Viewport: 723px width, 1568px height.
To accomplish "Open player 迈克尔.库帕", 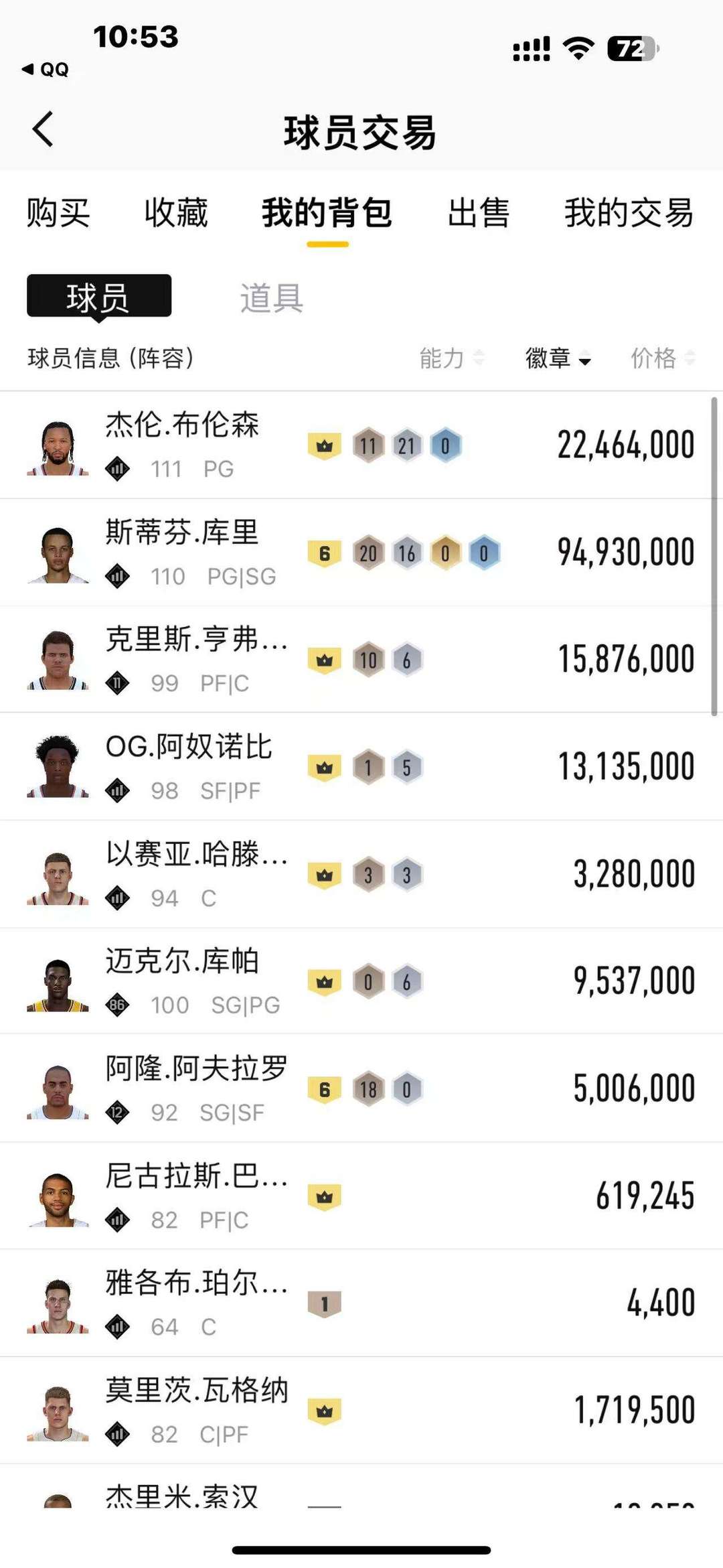I will (x=182, y=962).
